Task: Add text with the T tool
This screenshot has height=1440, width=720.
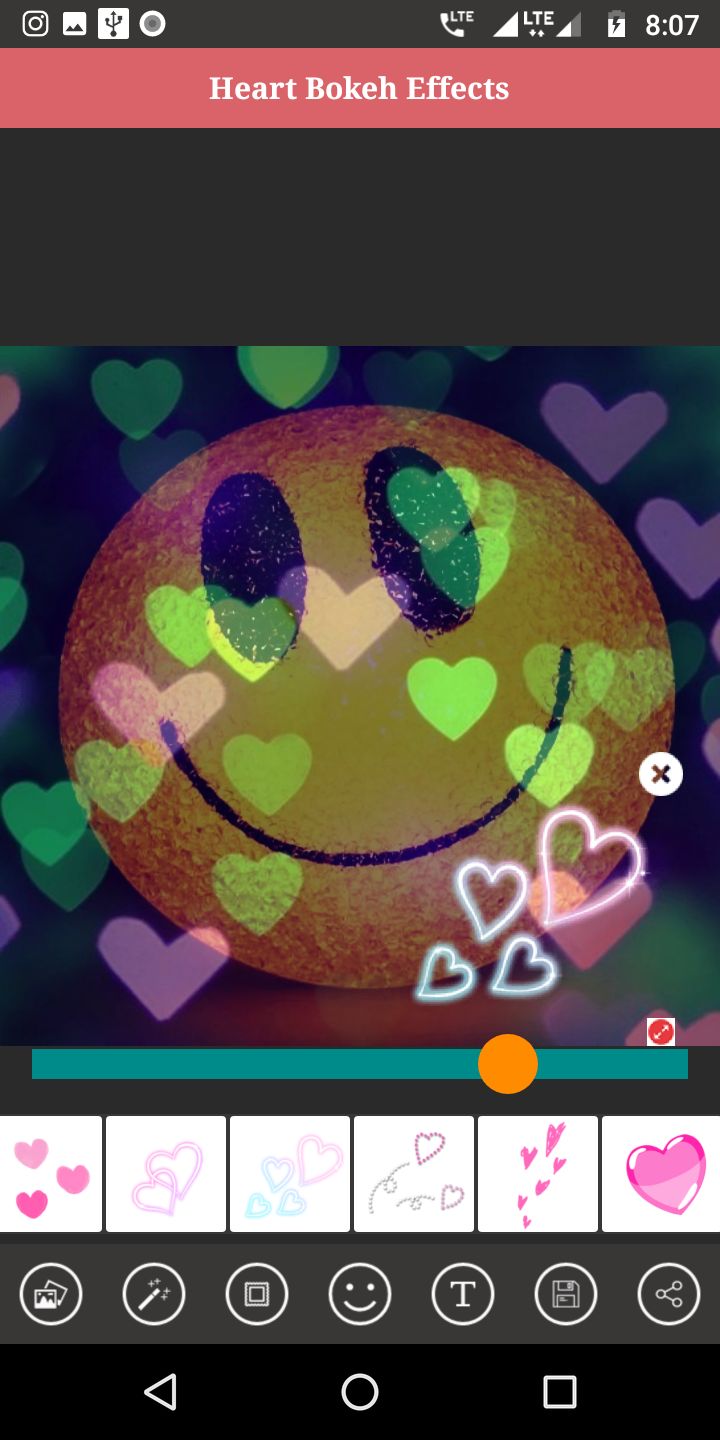Action: 463,1294
